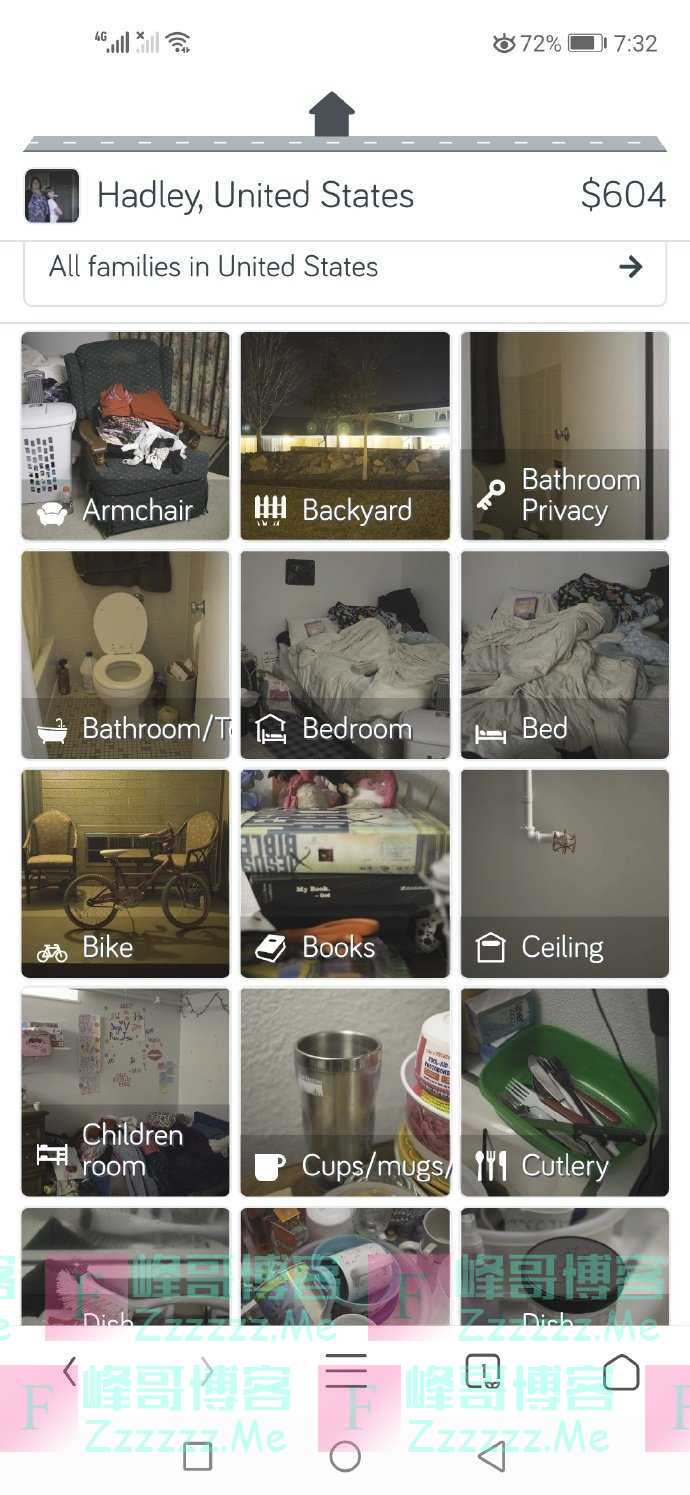
Task: Open the Ceiling photo tile
Action: pos(564,873)
